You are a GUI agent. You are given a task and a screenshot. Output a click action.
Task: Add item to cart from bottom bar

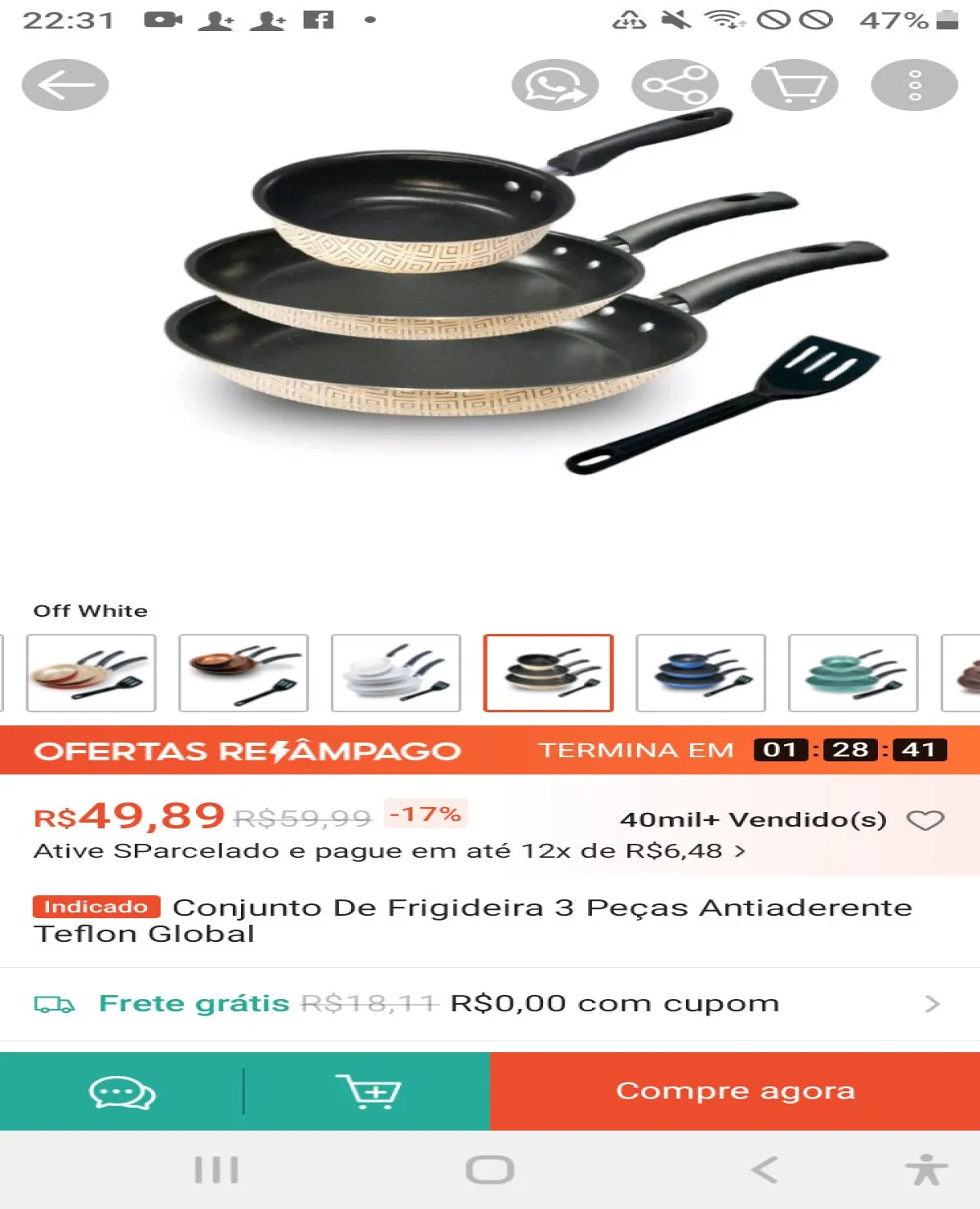pyautogui.click(x=367, y=1091)
